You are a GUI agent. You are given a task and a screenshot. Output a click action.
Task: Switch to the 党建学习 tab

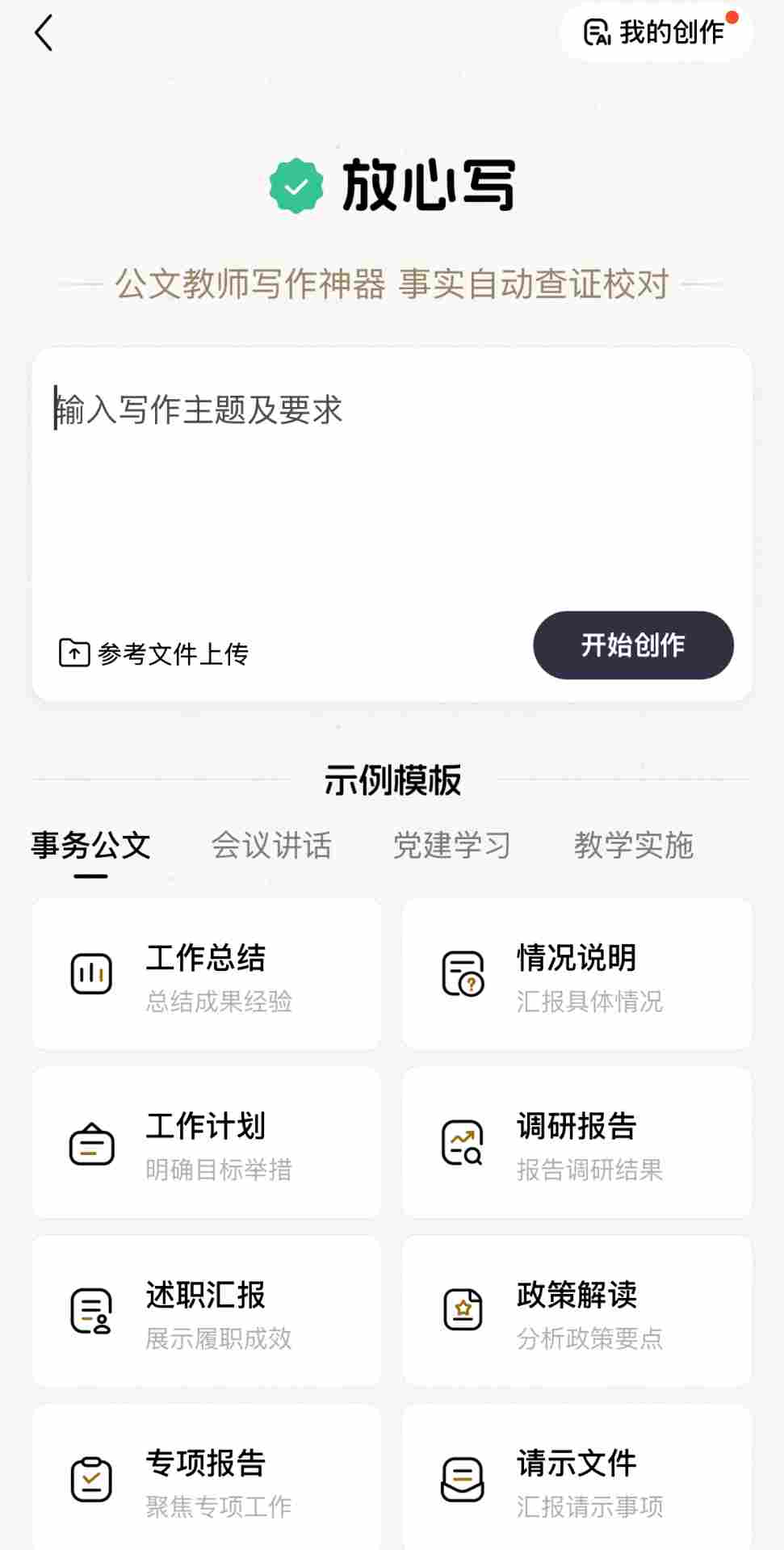pos(452,845)
